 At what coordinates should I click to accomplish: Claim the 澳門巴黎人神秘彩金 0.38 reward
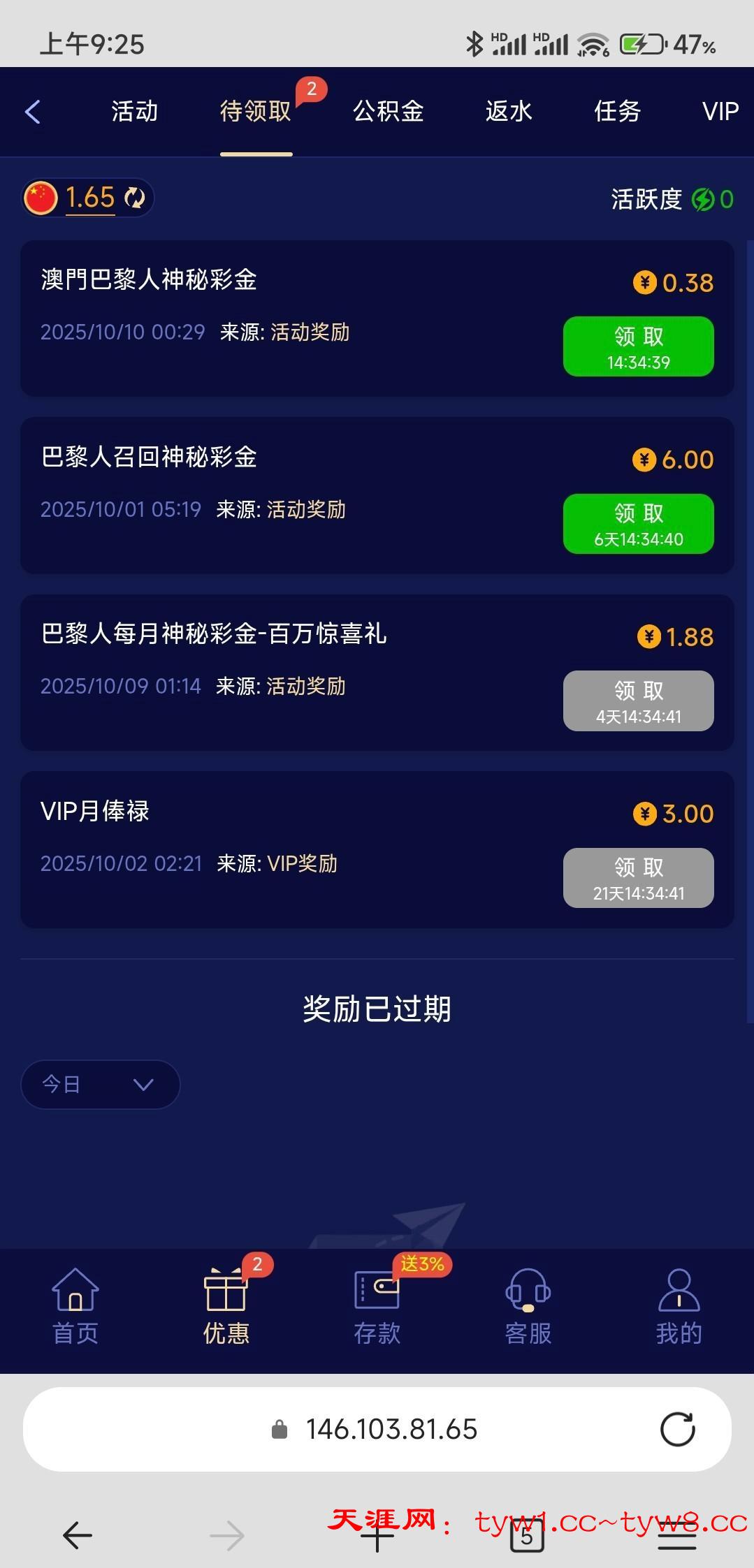coord(638,346)
